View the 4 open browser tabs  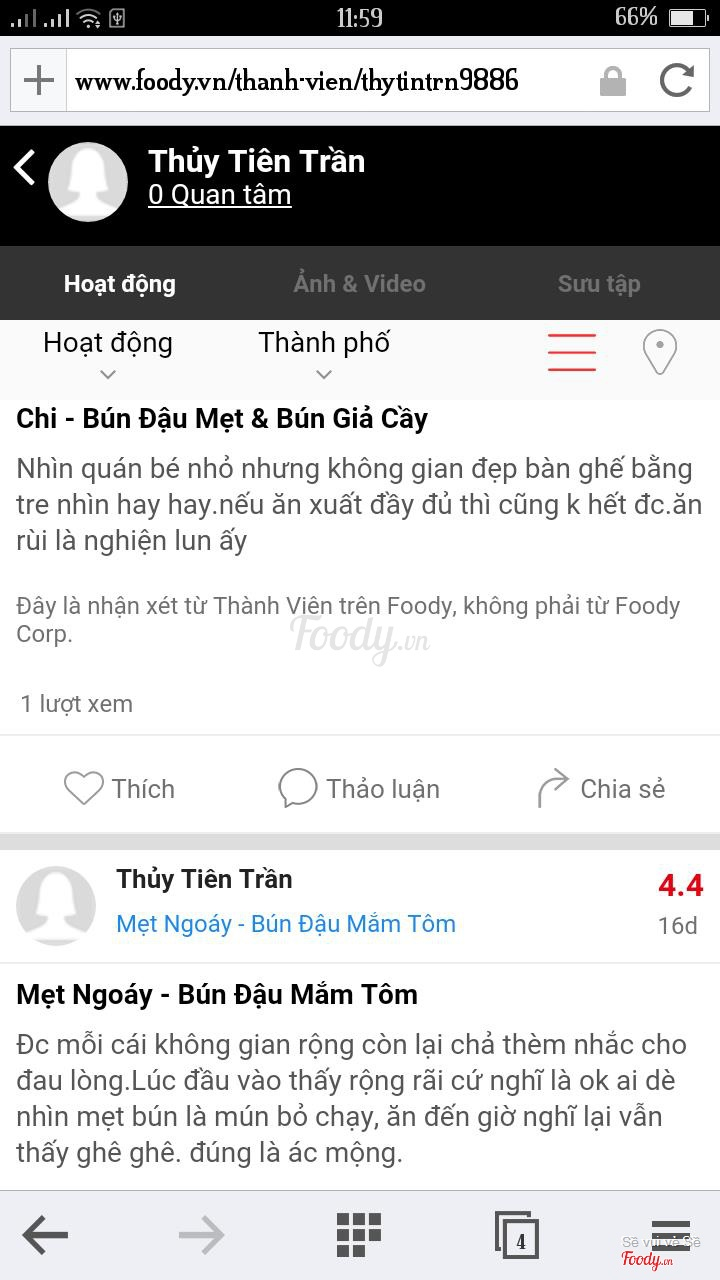click(517, 1237)
